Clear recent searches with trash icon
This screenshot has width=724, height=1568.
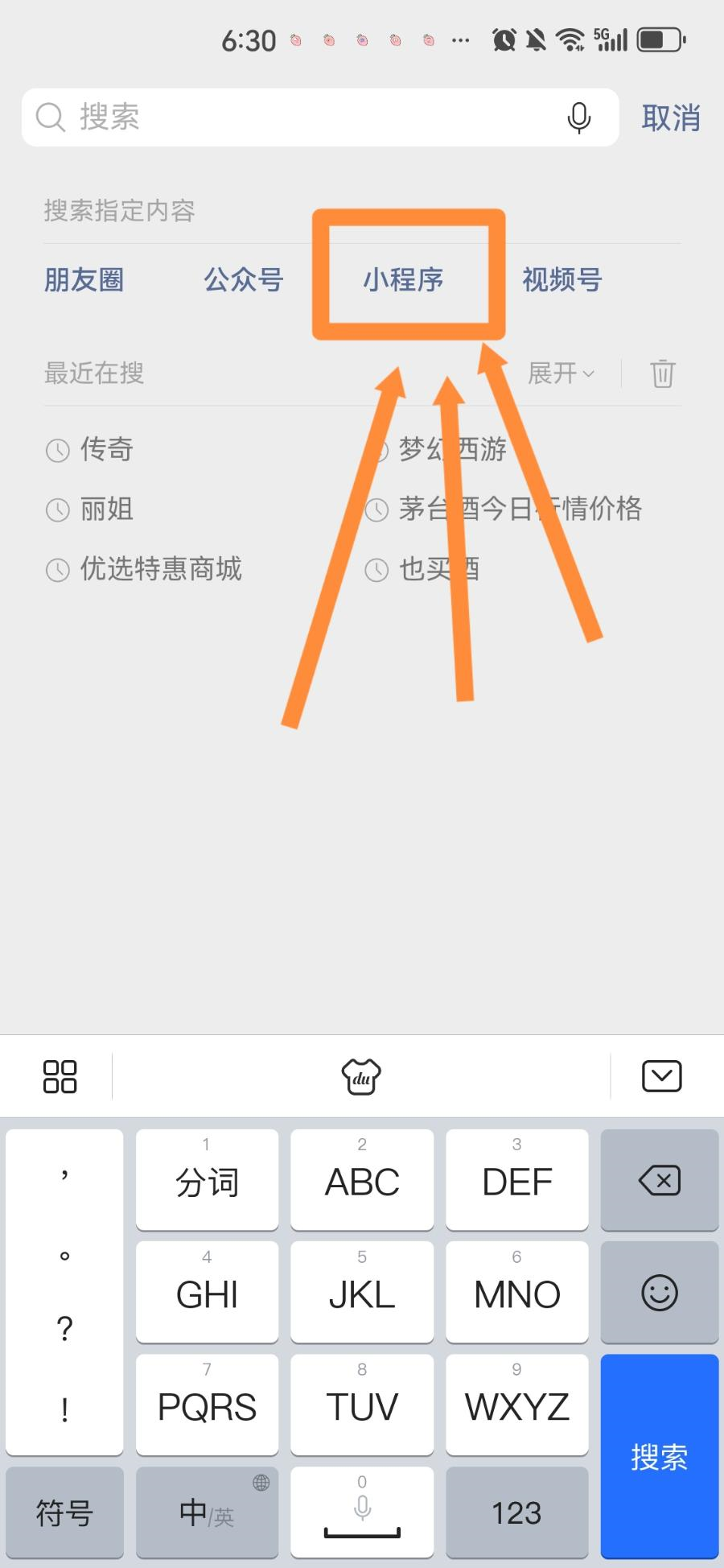[662, 373]
